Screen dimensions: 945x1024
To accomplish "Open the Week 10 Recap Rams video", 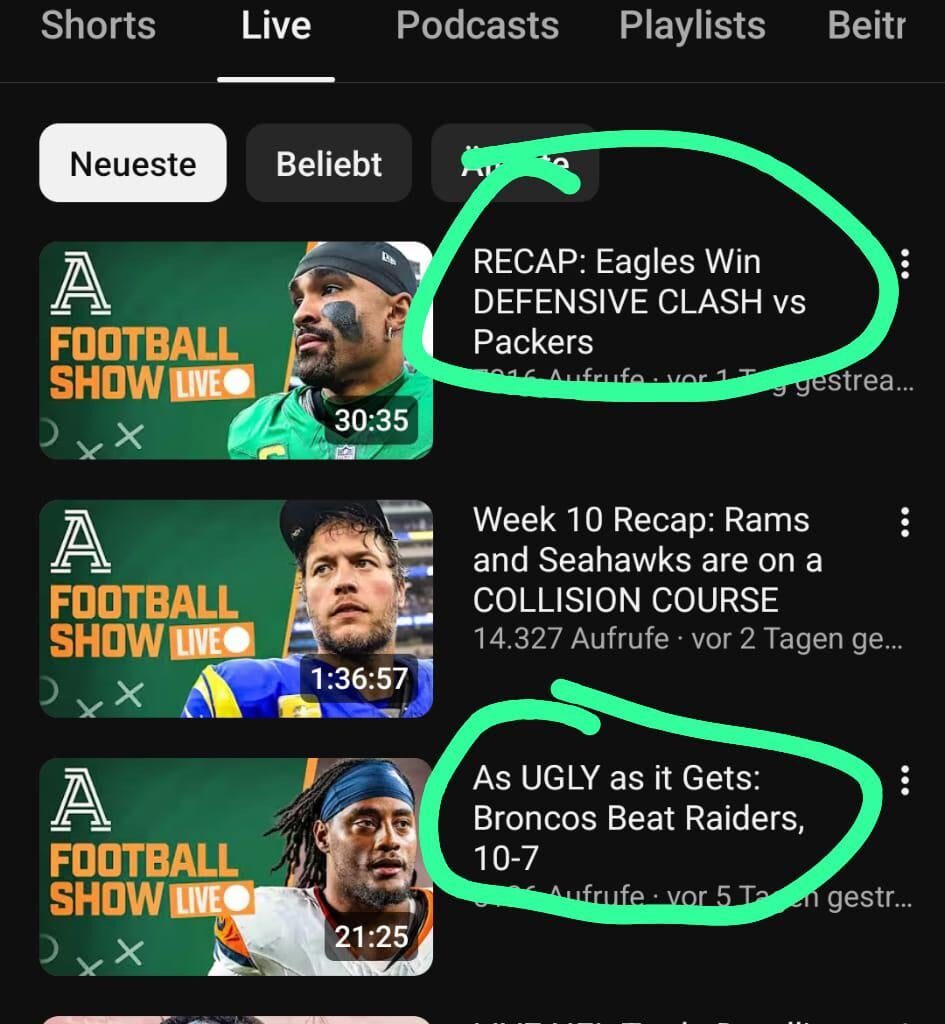I will 648,560.
